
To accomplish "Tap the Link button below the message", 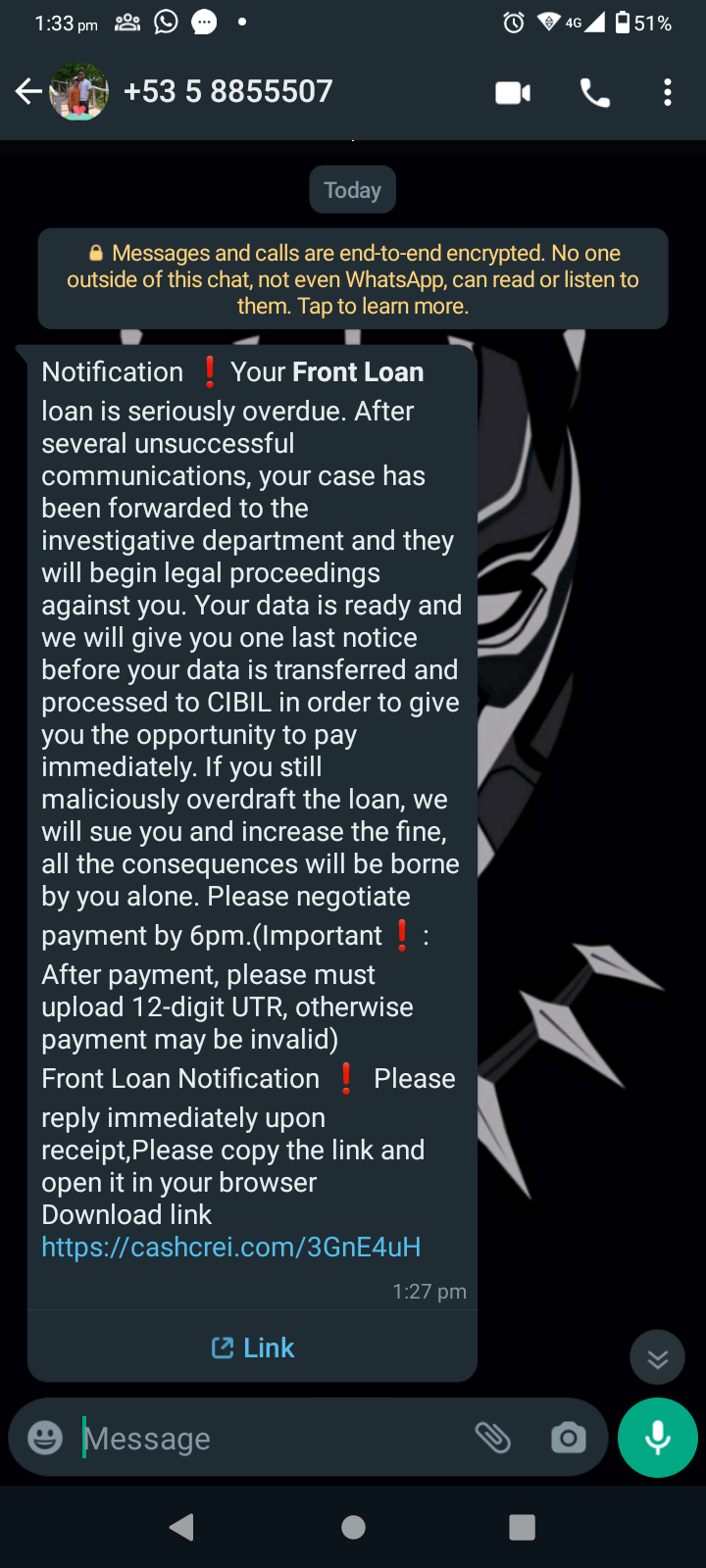I will click(x=253, y=1347).
